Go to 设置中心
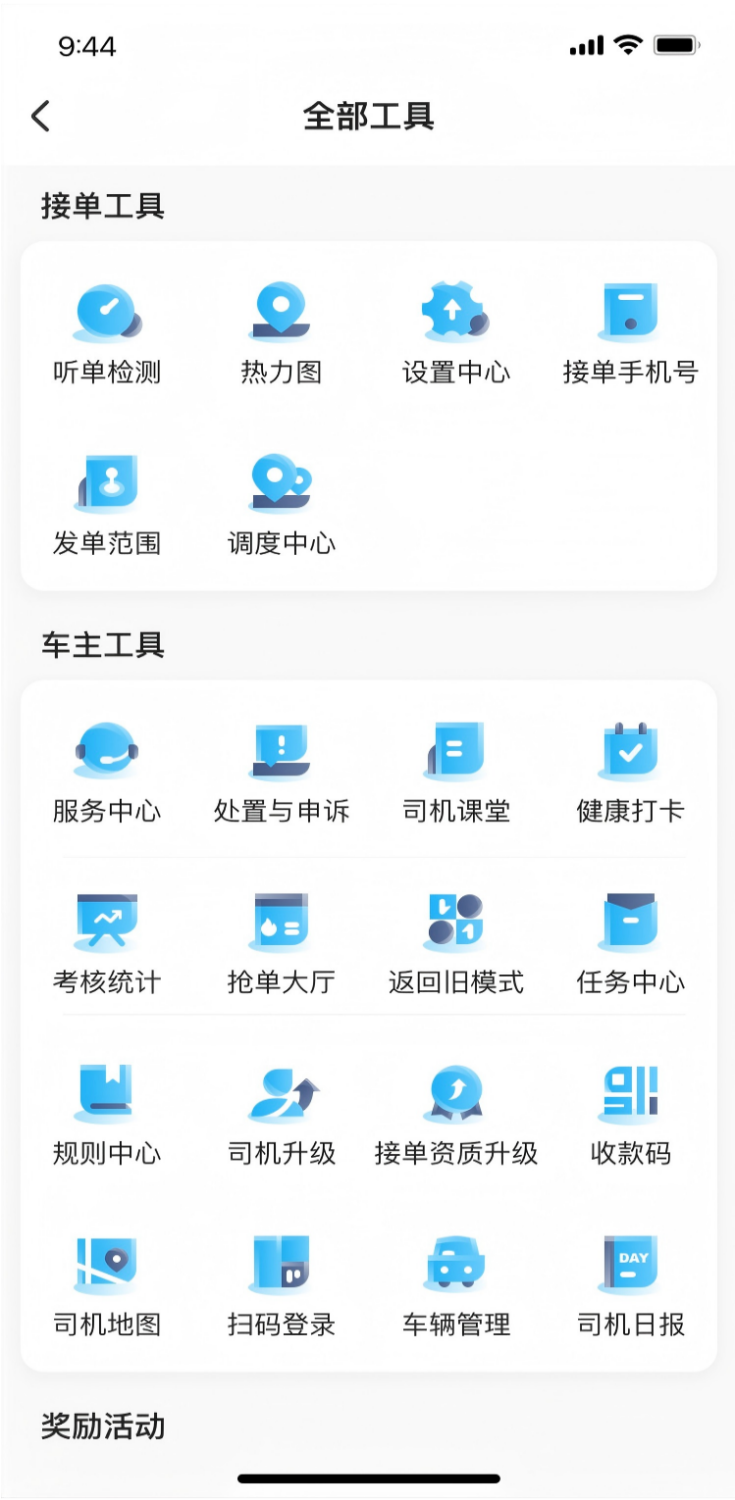The height and width of the screenshot is (1500, 735). (456, 335)
